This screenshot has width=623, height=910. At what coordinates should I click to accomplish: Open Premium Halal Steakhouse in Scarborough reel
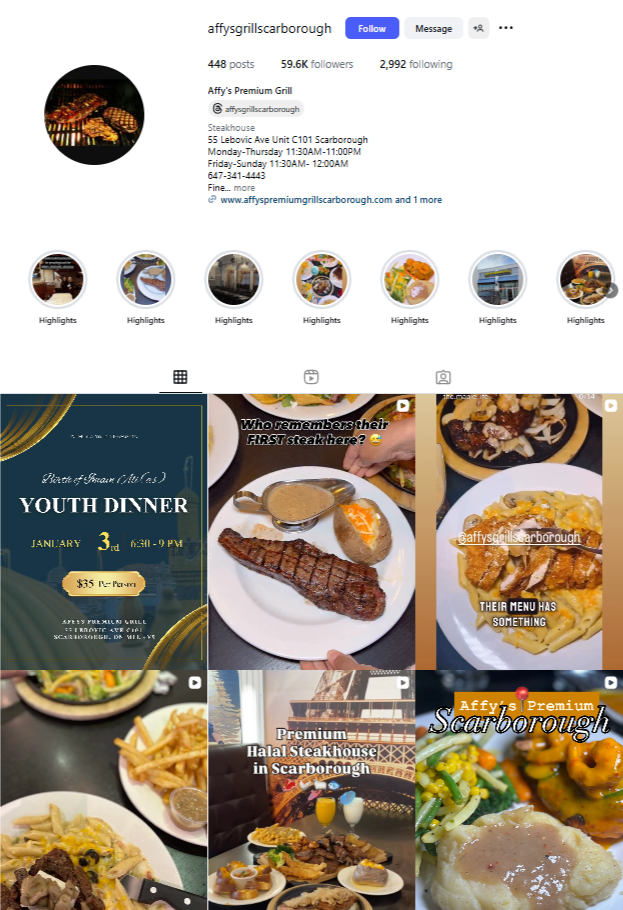point(311,790)
